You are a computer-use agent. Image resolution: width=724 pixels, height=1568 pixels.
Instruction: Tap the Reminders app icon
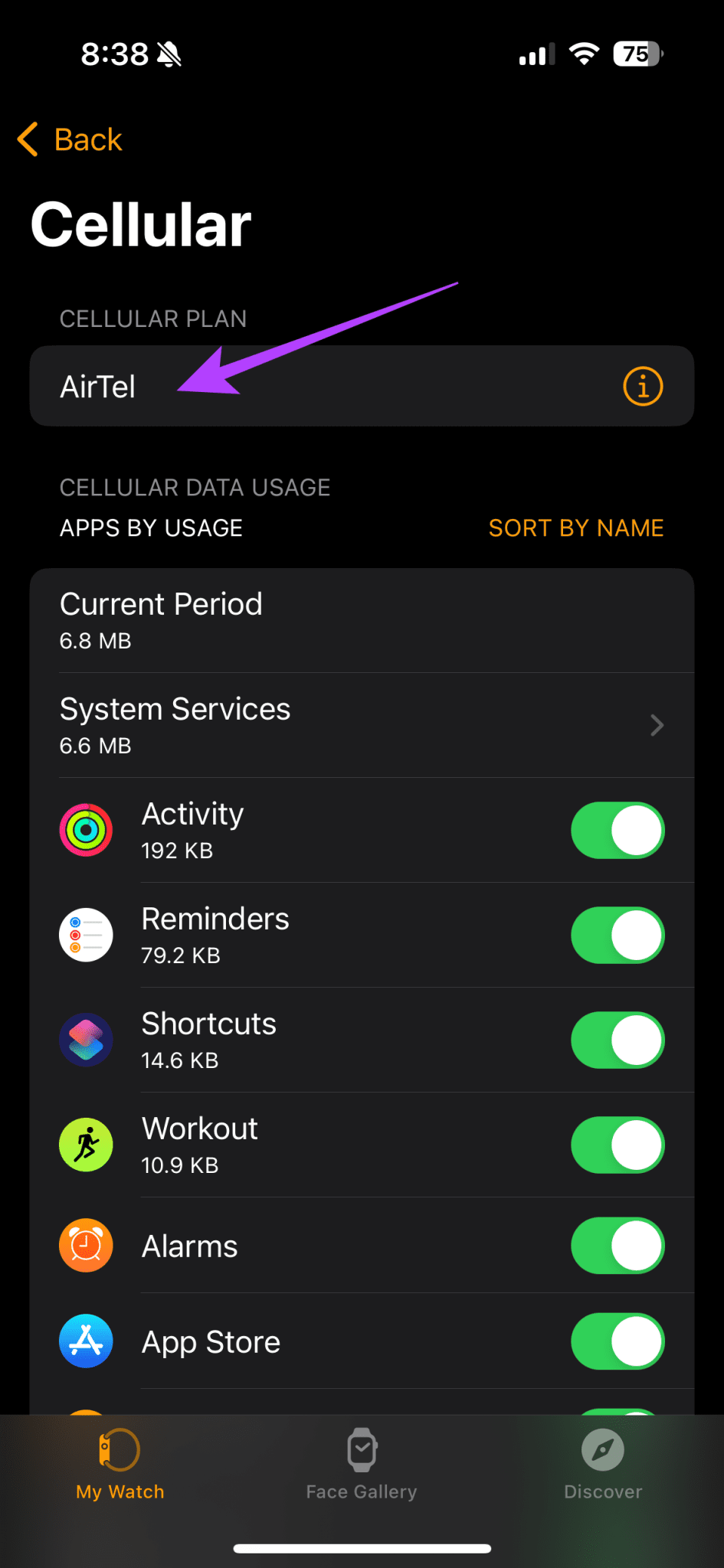(x=86, y=935)
